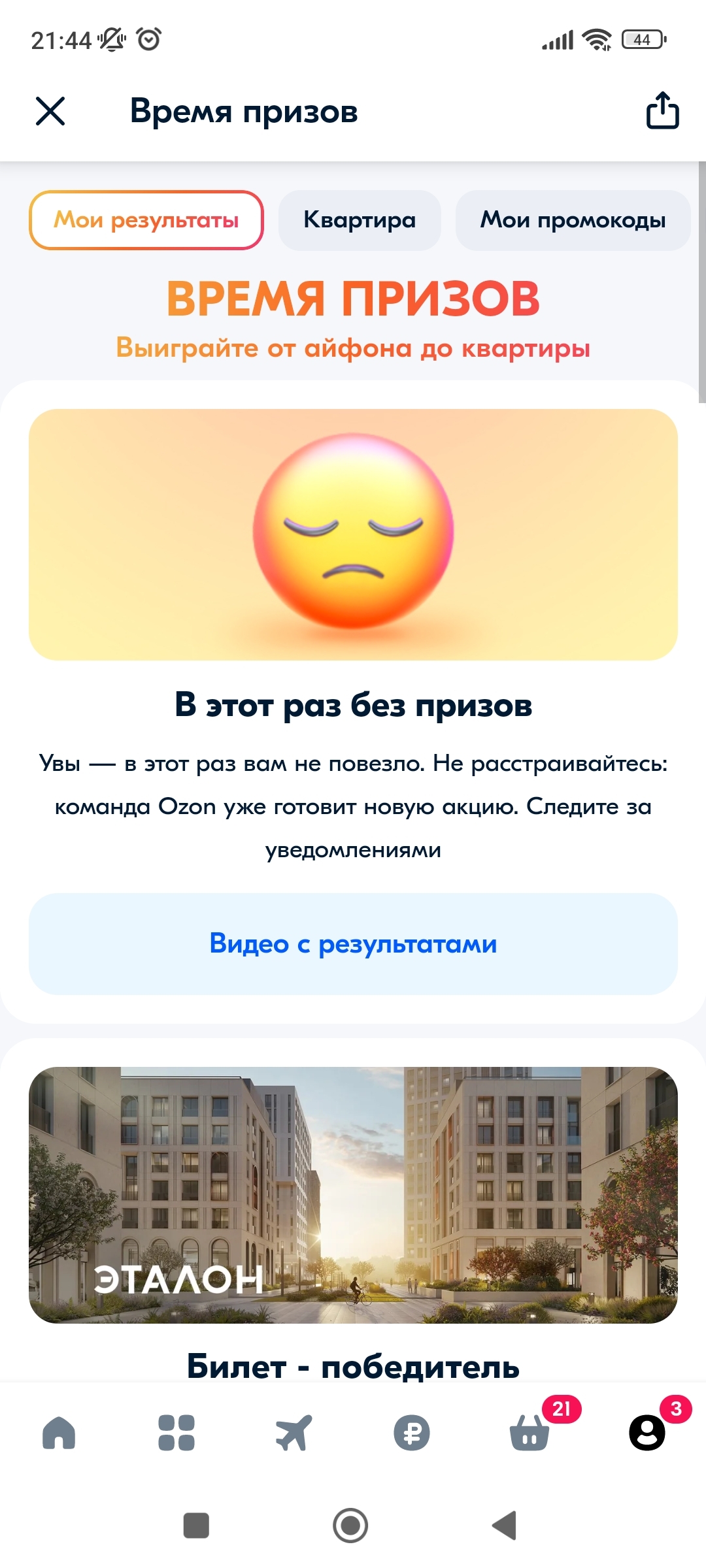Open the profile tab

(647, 1433)
